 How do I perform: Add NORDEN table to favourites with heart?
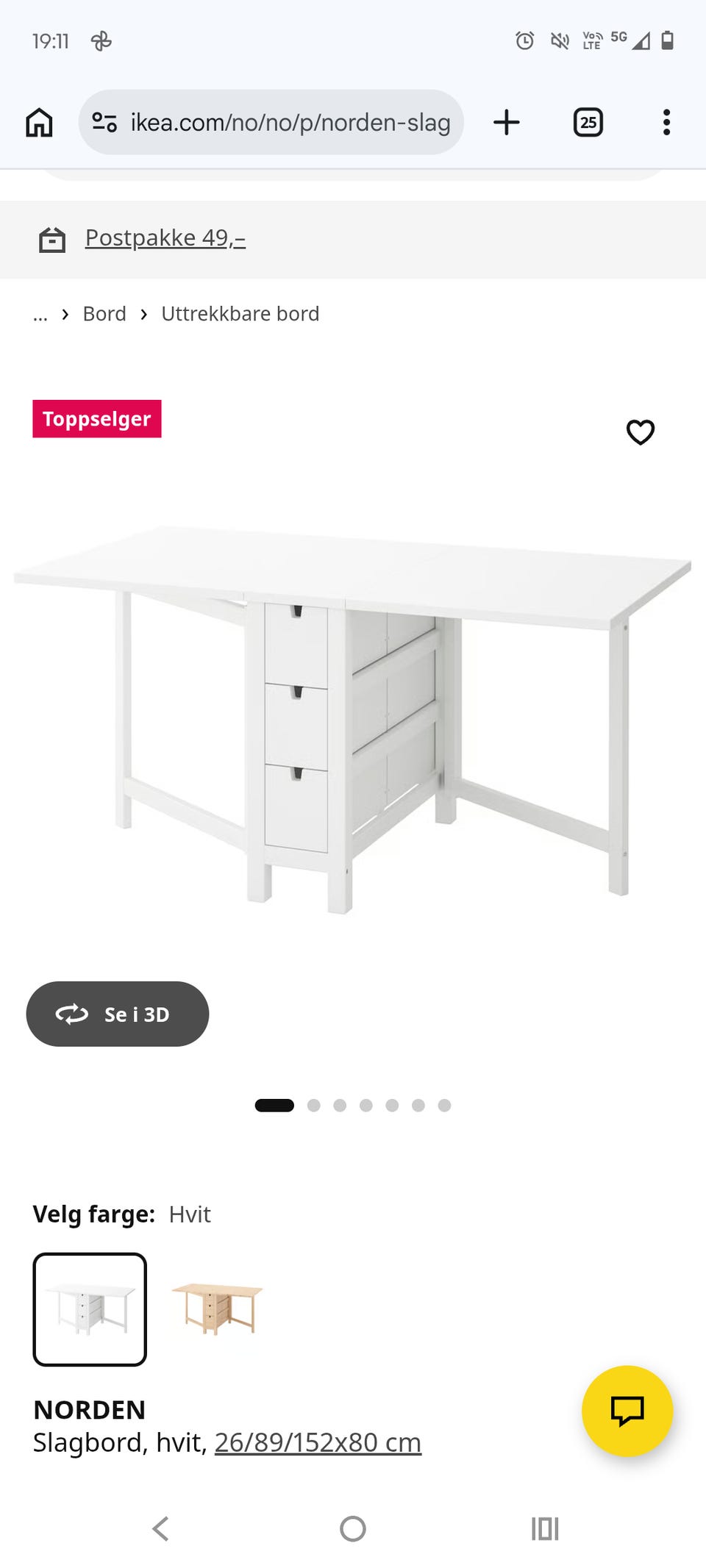(640, 432)
